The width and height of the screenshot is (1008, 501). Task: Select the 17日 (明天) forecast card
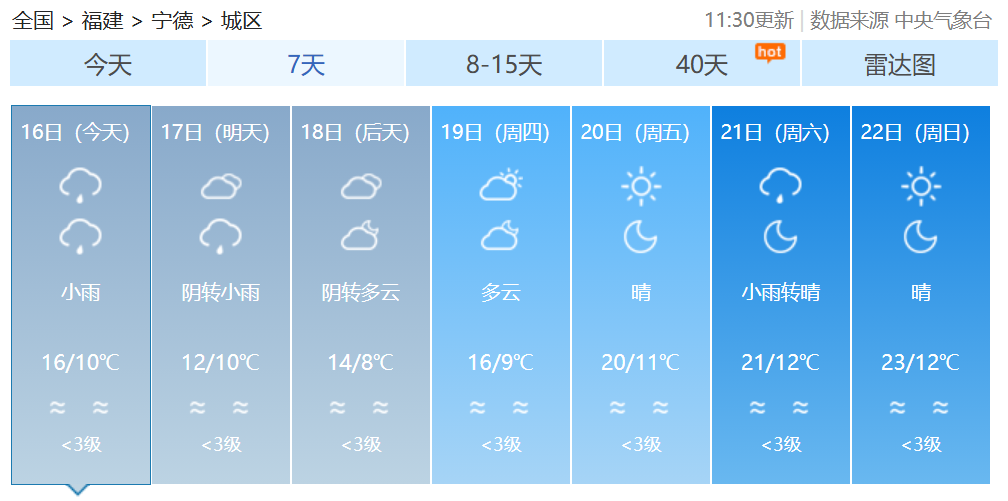point(221,294)
